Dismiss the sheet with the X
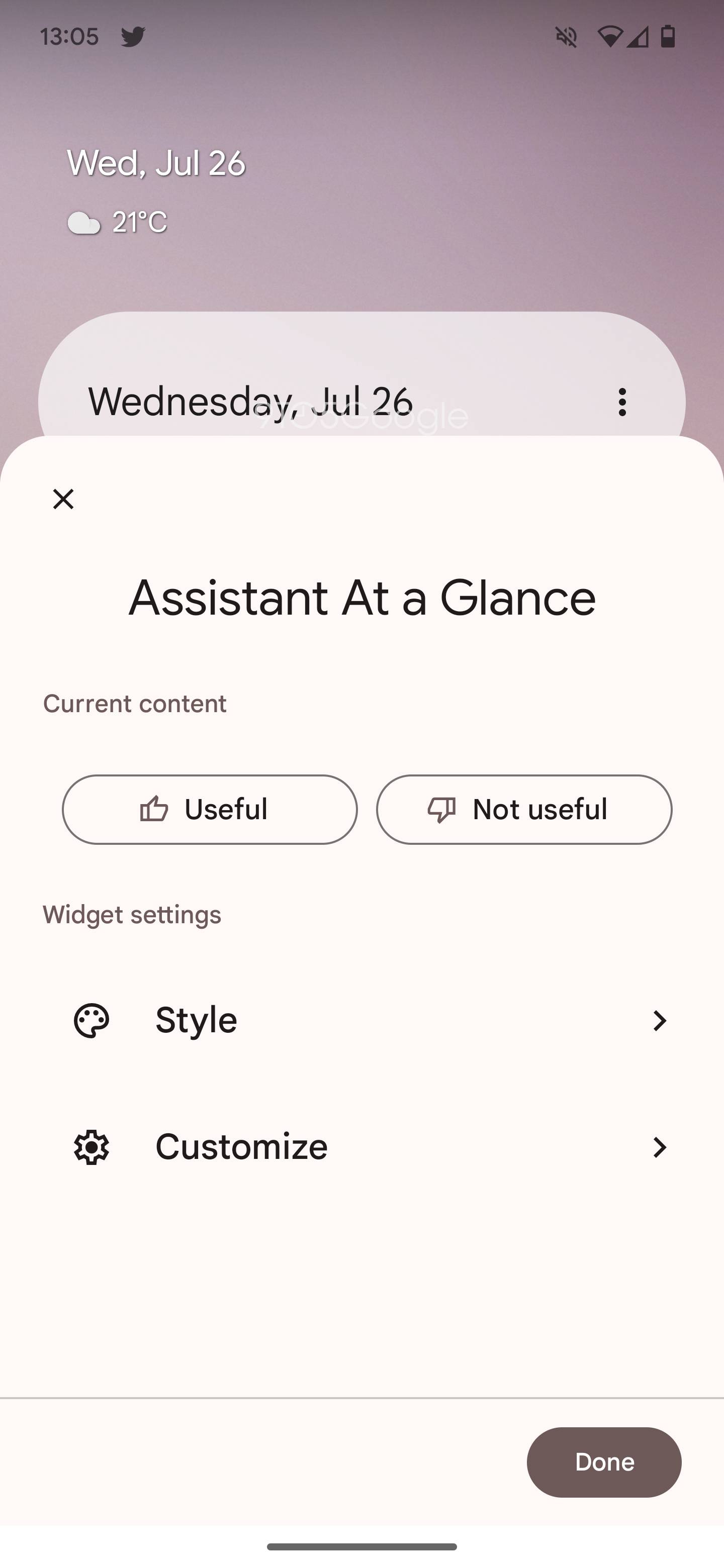This screenshot has width=724, height=1568. [x=63, y=499]
